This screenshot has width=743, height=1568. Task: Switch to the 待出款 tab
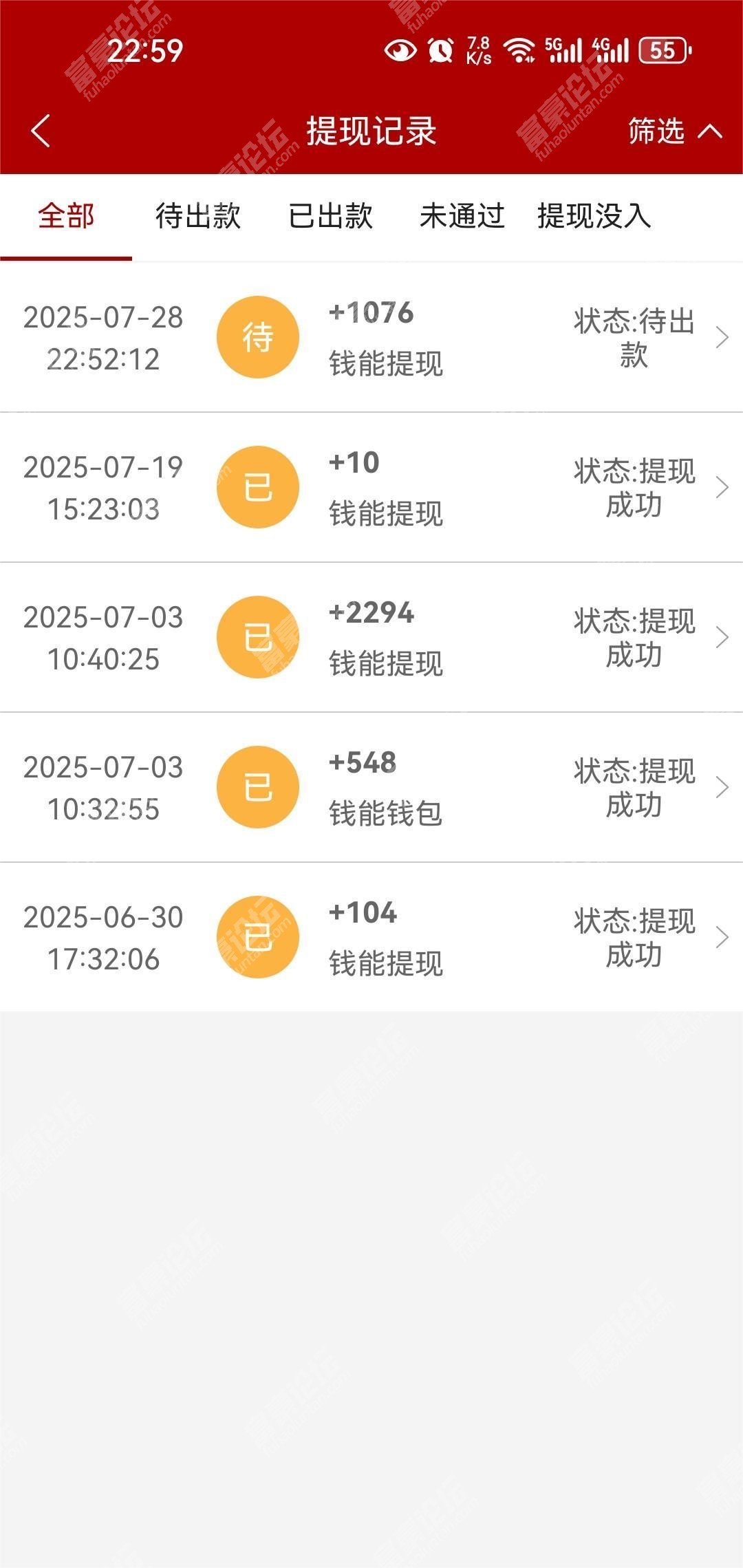click(198, 216)
